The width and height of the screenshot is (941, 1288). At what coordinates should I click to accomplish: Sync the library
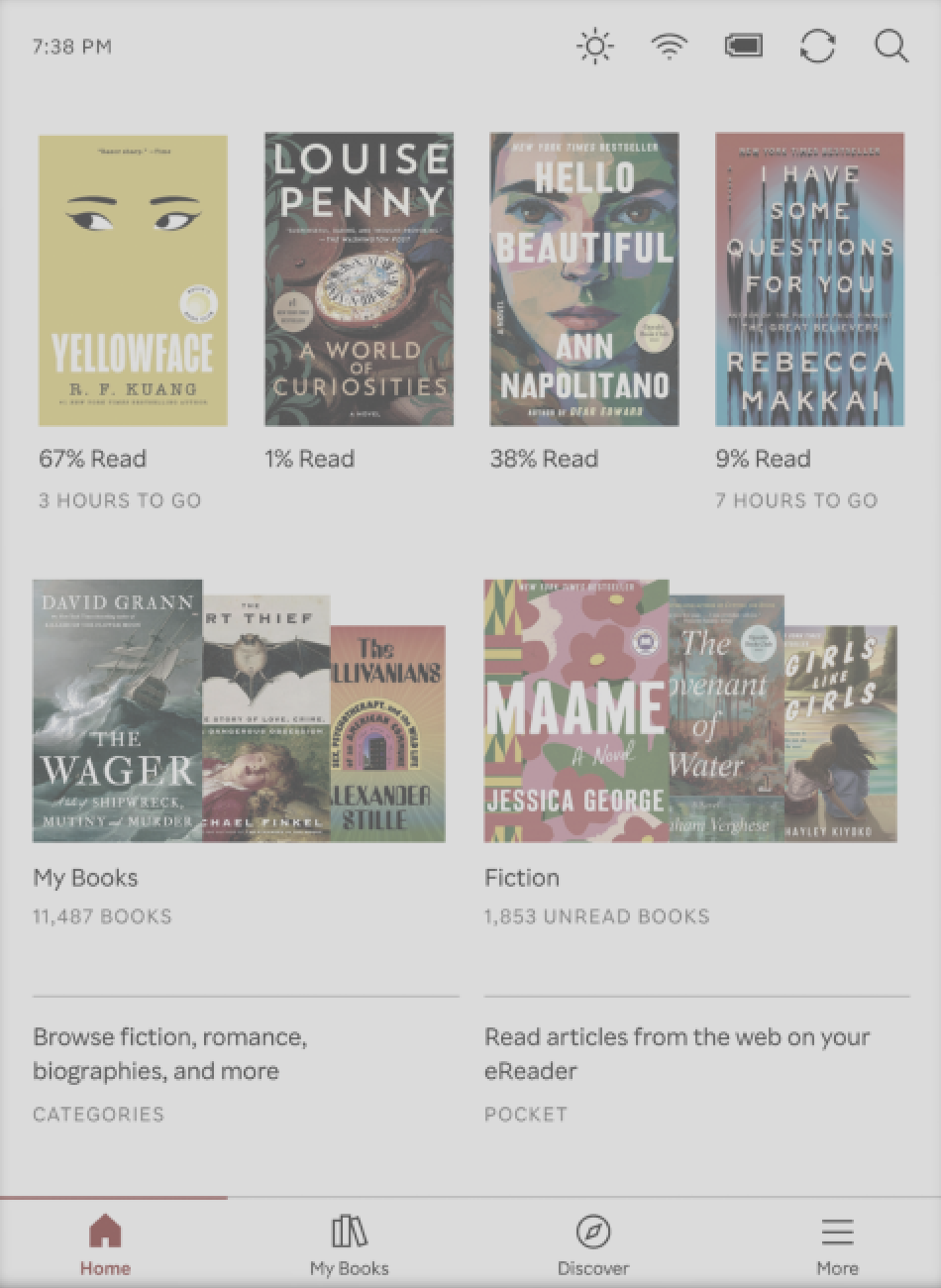817,47
